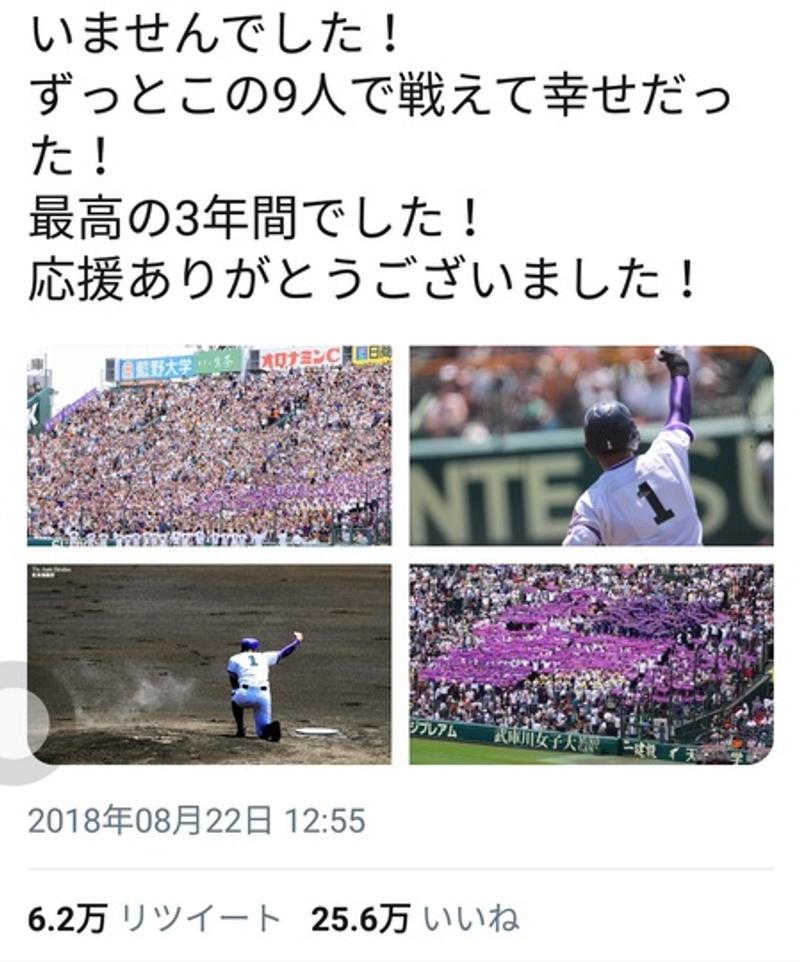Open the photo of player number 1 raising fist
Viewport: 800px width, 962px height.
click(591, 445)
